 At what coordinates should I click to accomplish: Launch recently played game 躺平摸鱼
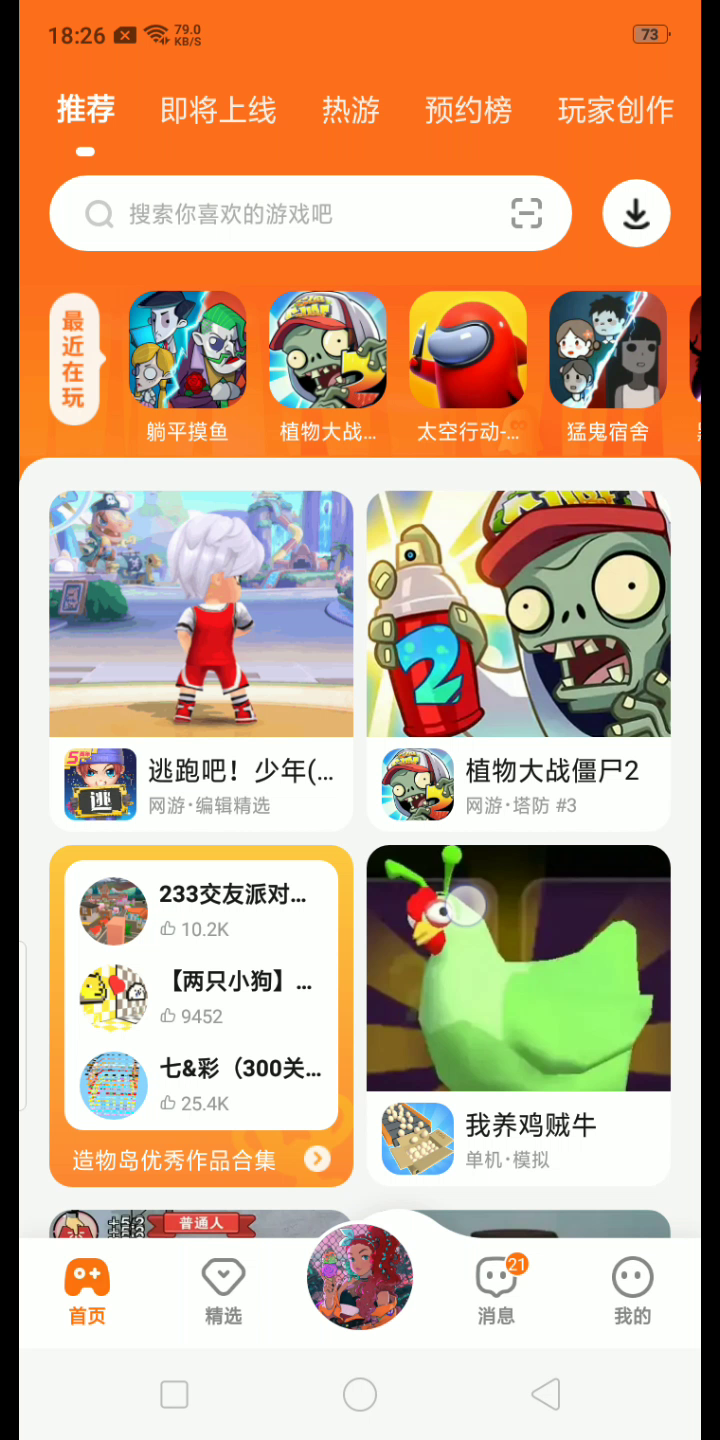point(188,366)
